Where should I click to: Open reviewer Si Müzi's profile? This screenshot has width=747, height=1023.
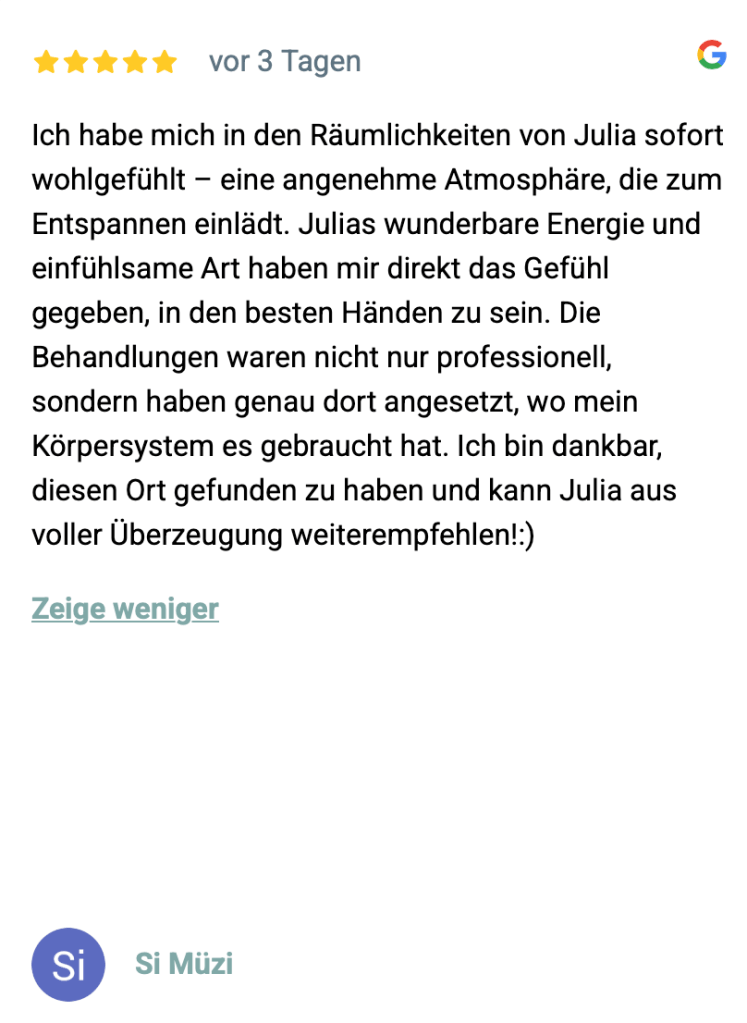[184, 964]
